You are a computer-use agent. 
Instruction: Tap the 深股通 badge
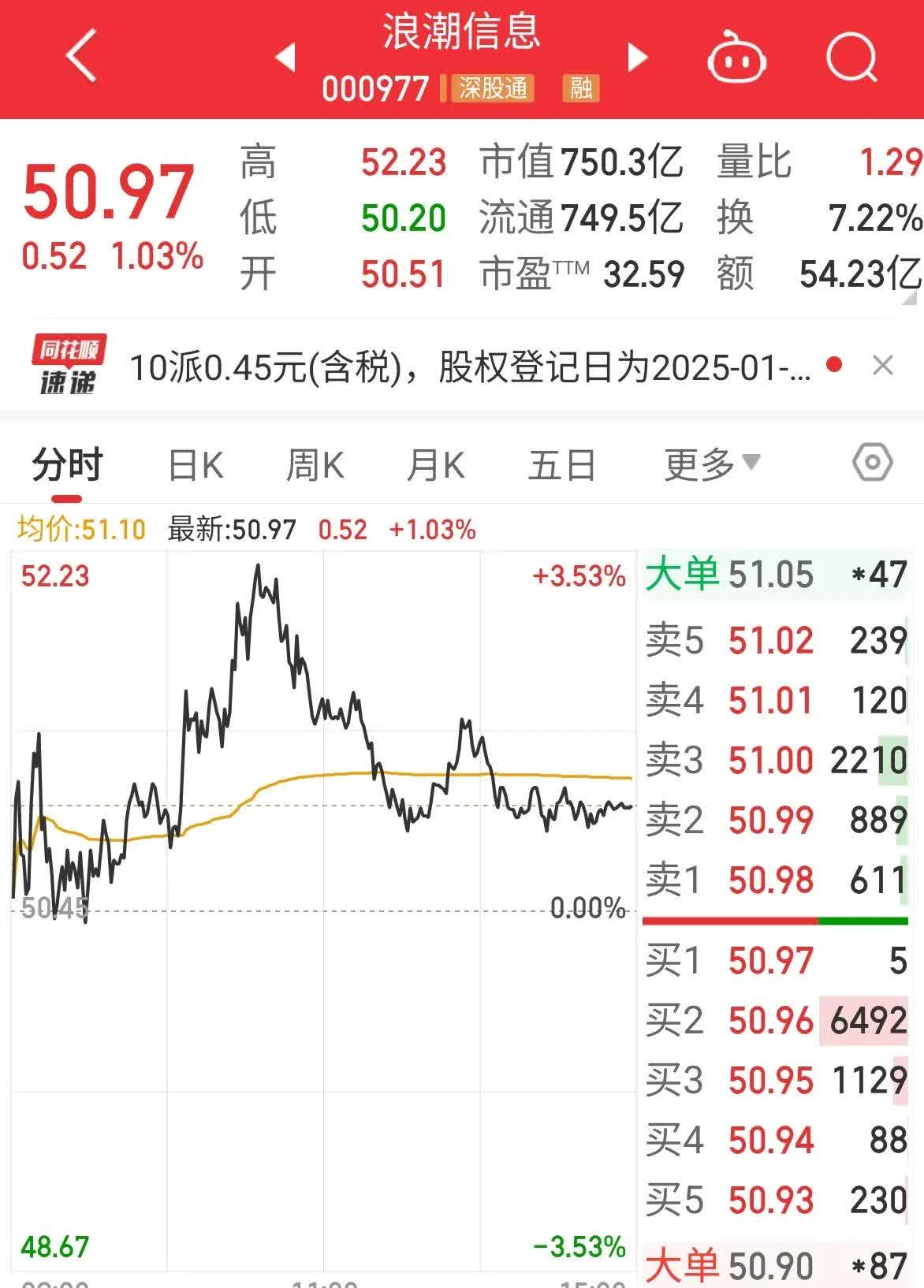coord(493,91)
